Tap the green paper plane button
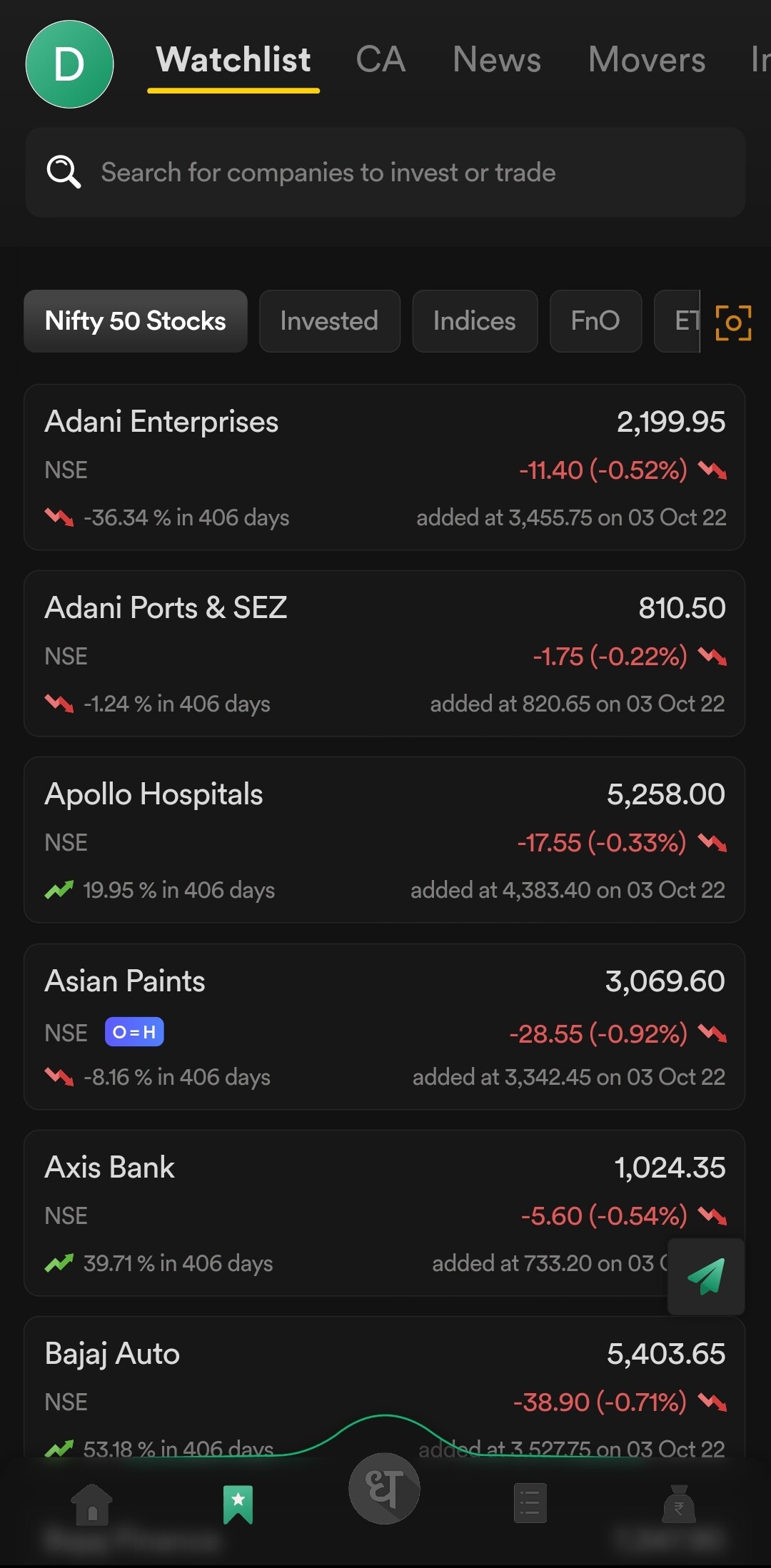 click(x=706, y=1277)
